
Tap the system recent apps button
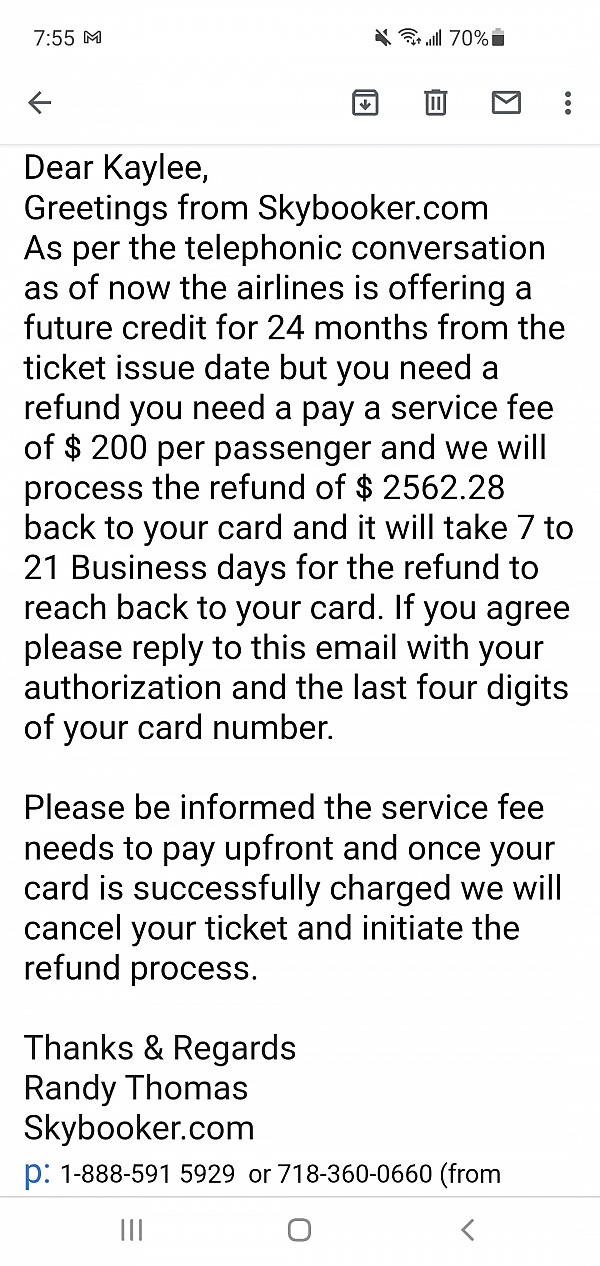click(x=131, y=1230)
